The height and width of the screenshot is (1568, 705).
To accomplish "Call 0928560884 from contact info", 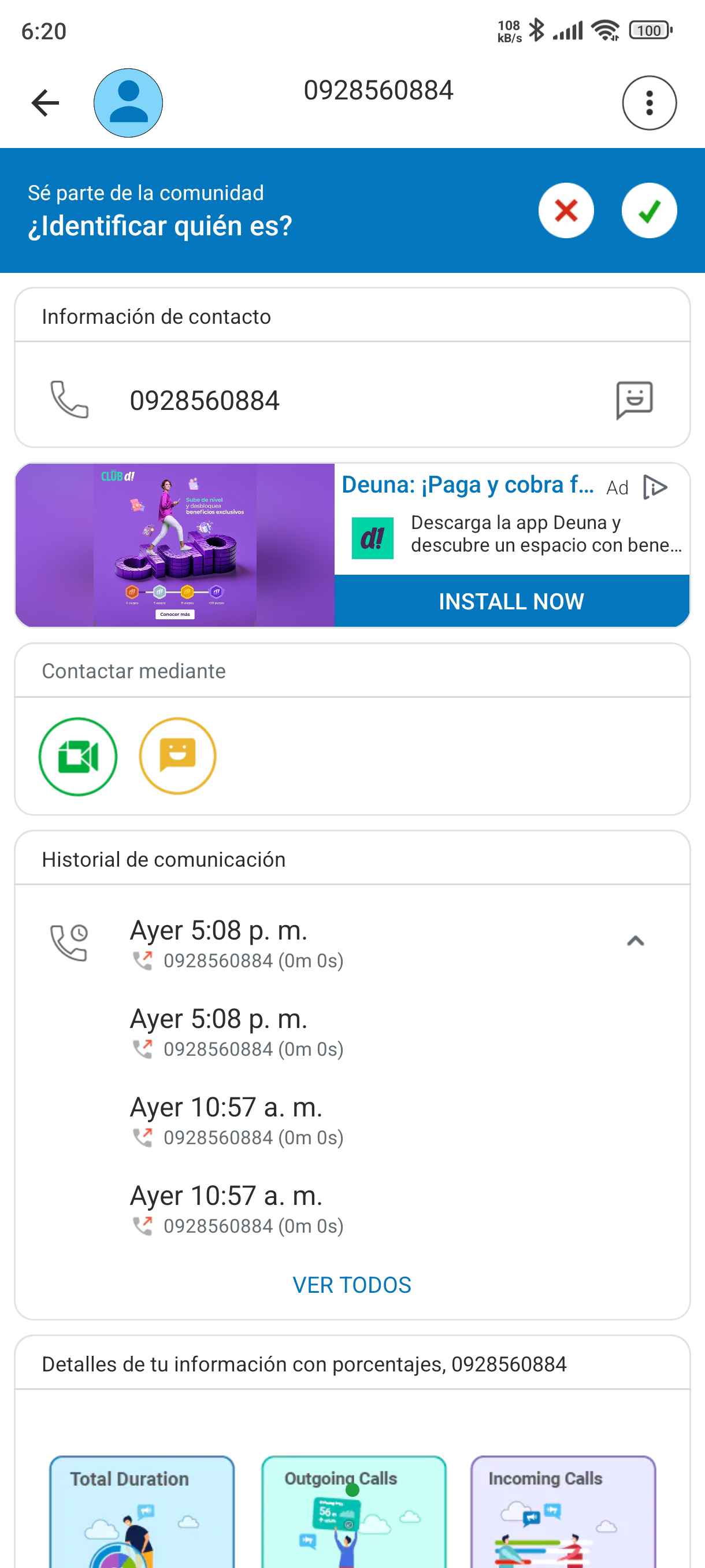I will (69, 400).
